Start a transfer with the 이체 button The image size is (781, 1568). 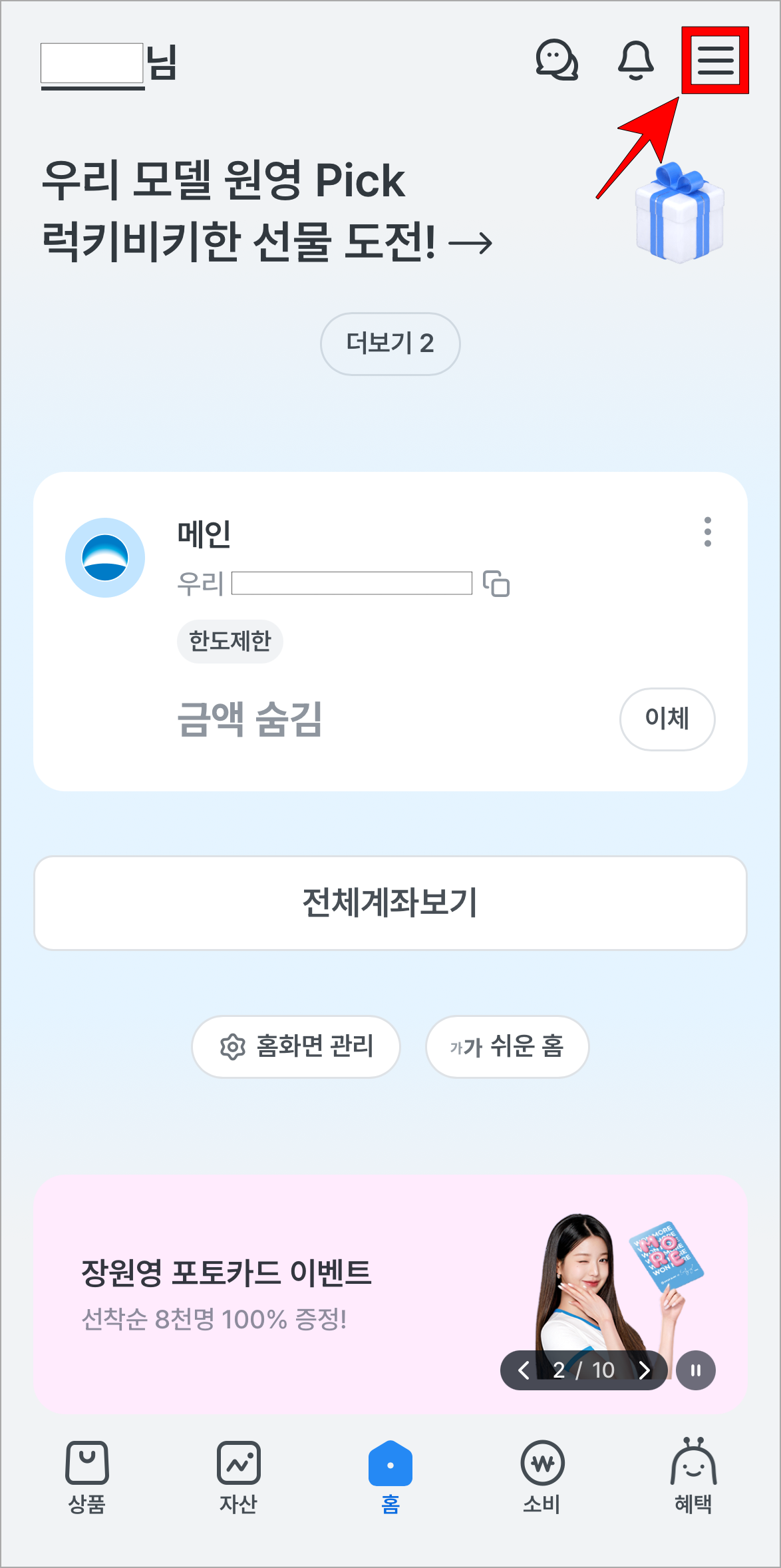click(x=667, y=719)
